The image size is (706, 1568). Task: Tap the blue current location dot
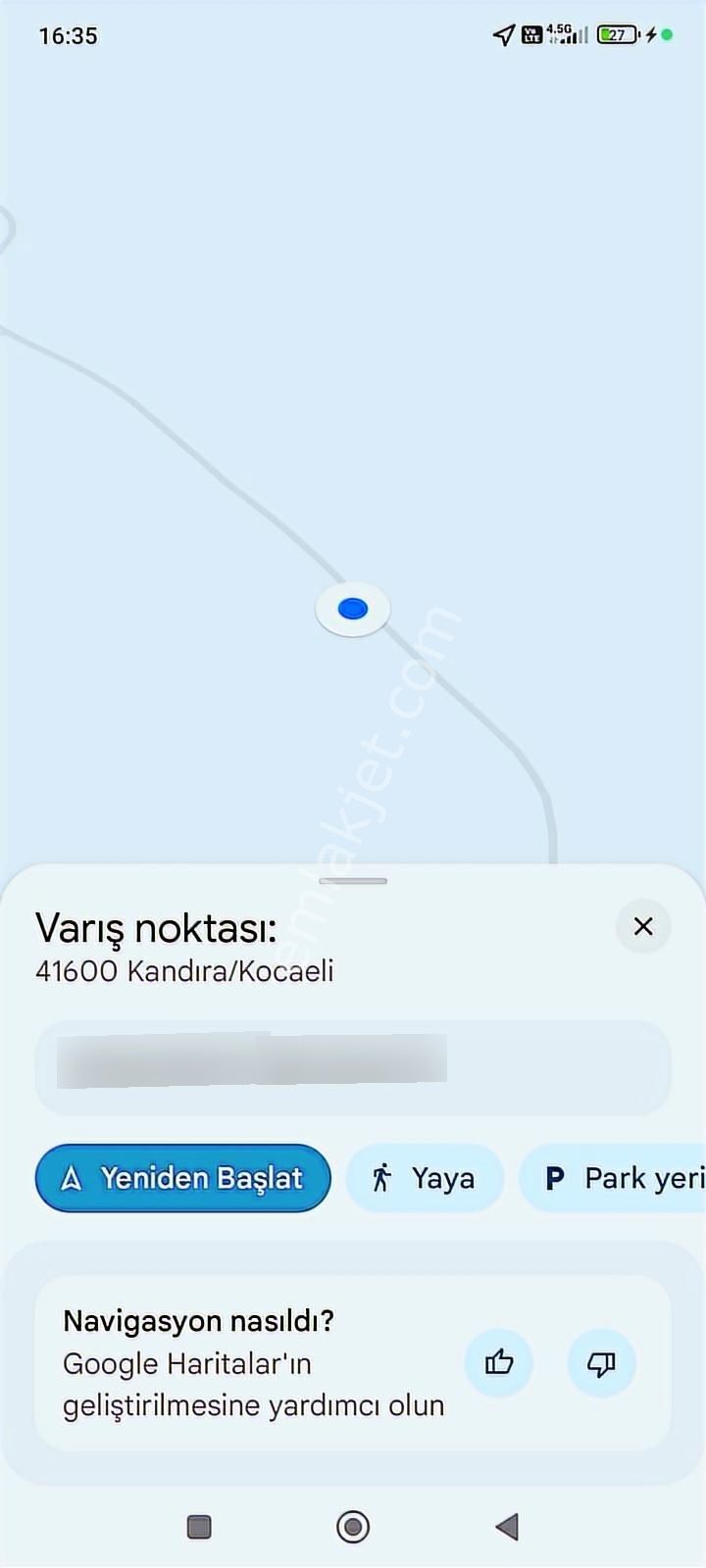click(353, 609)
